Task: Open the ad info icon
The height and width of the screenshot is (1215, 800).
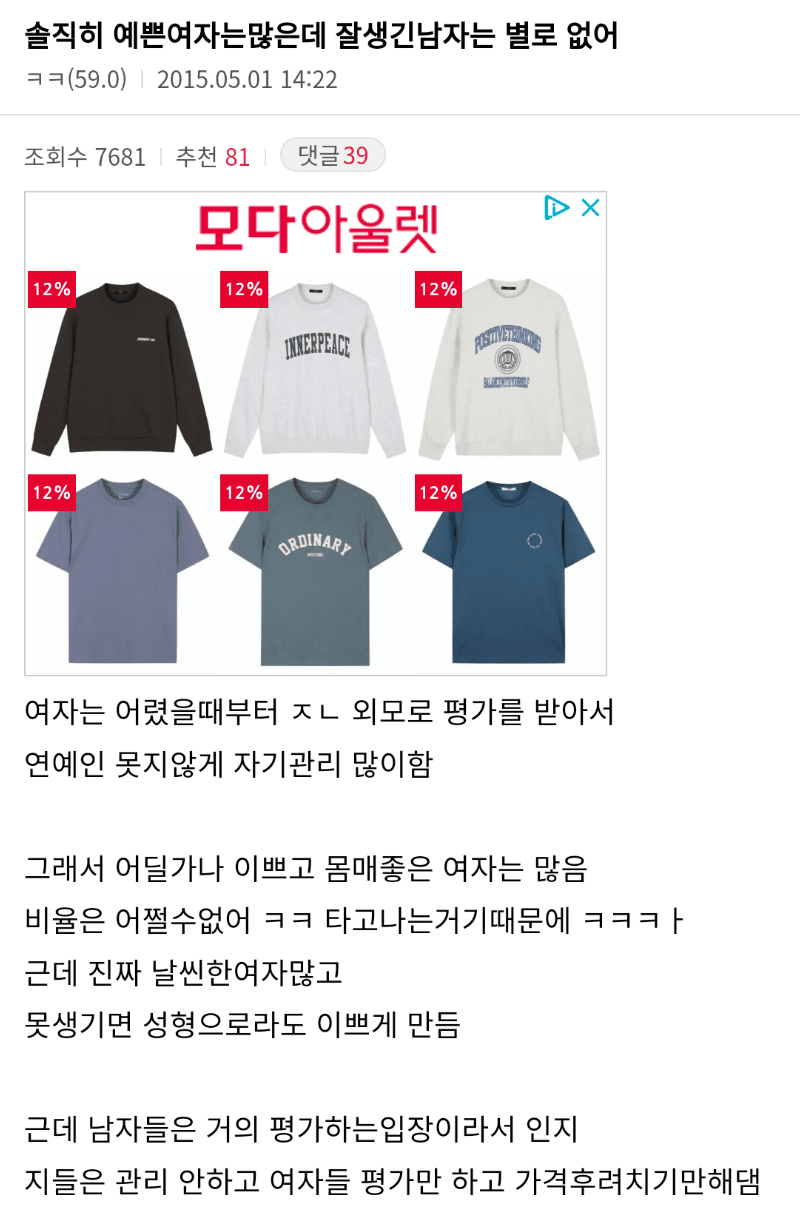Action: [556, 207]
